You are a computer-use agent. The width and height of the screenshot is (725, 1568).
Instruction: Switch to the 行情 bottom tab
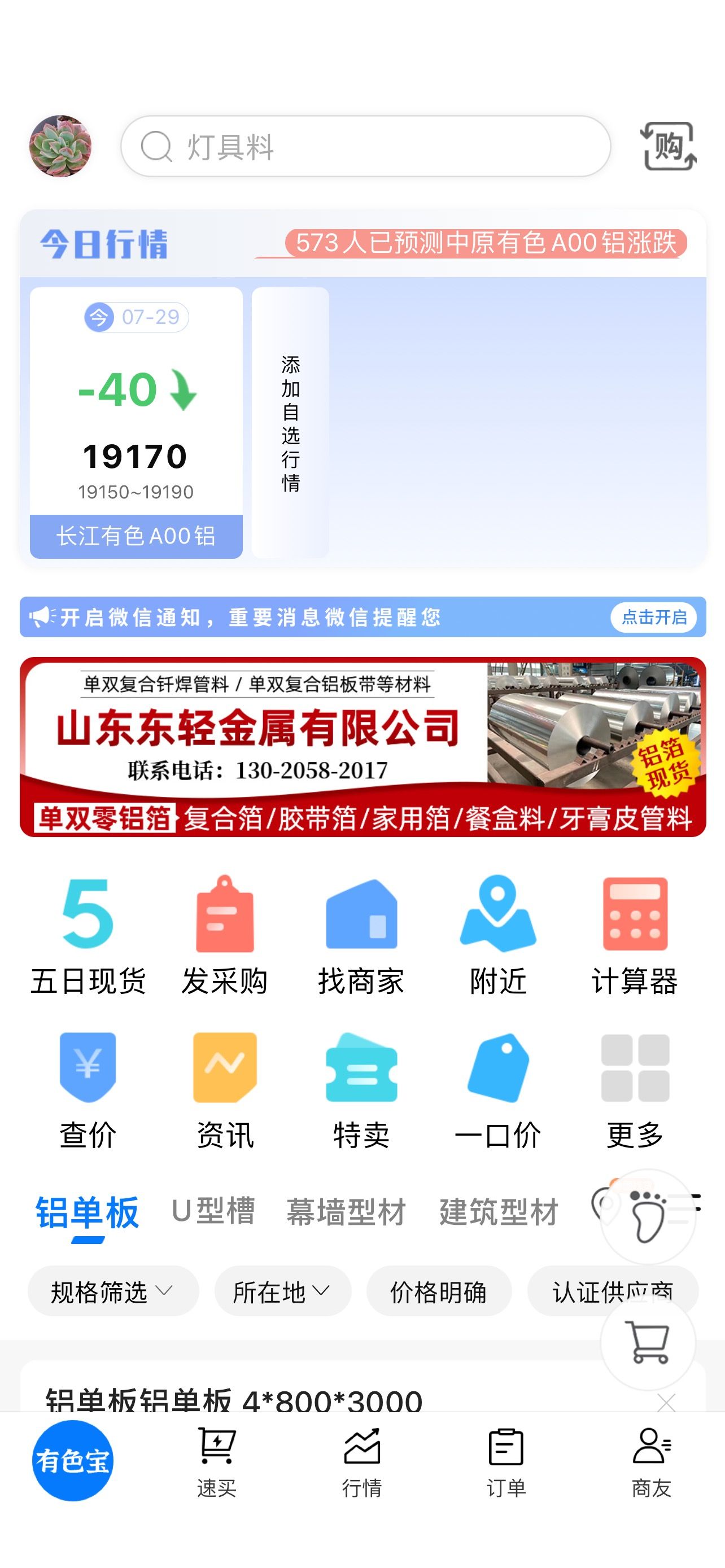click(362, 1462)
